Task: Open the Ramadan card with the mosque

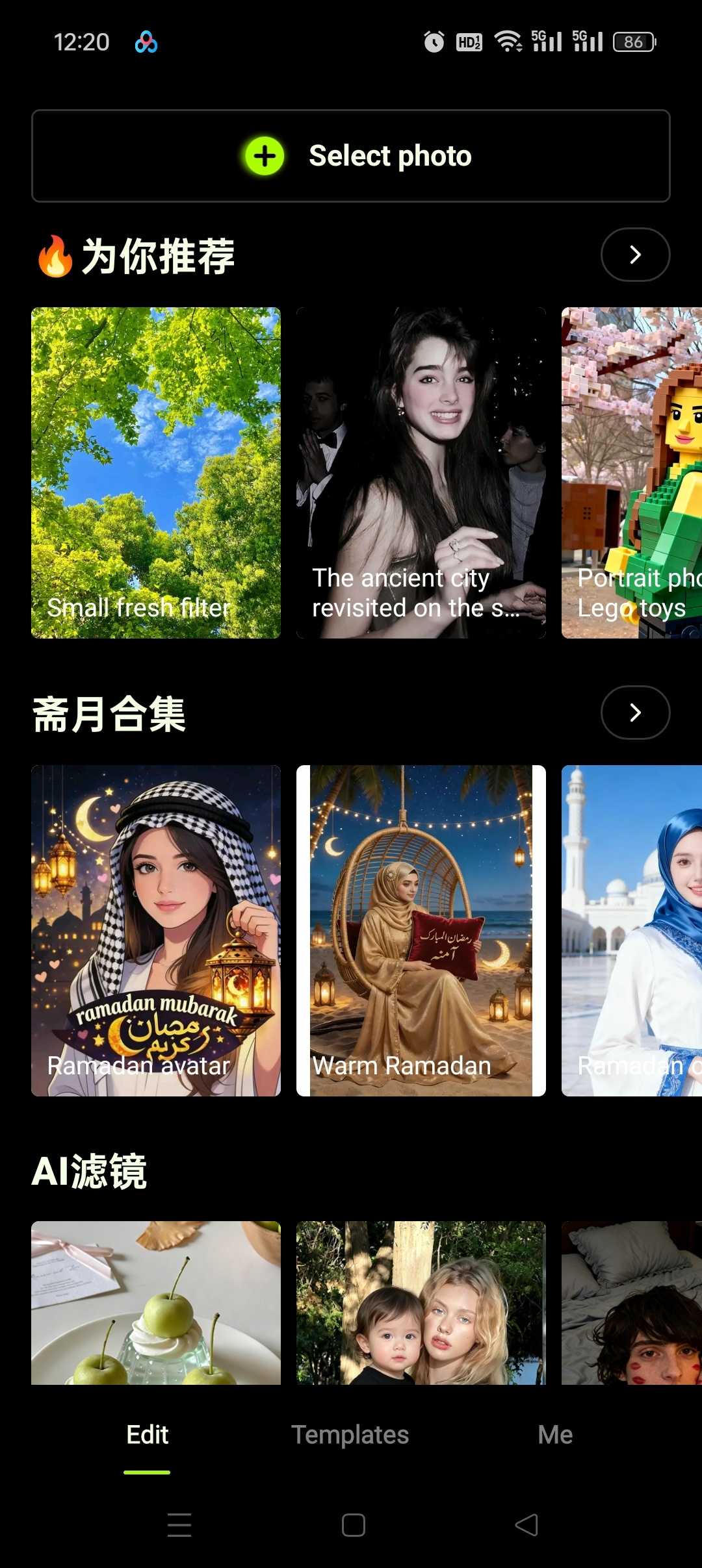Action: click(x=631, y=930)
